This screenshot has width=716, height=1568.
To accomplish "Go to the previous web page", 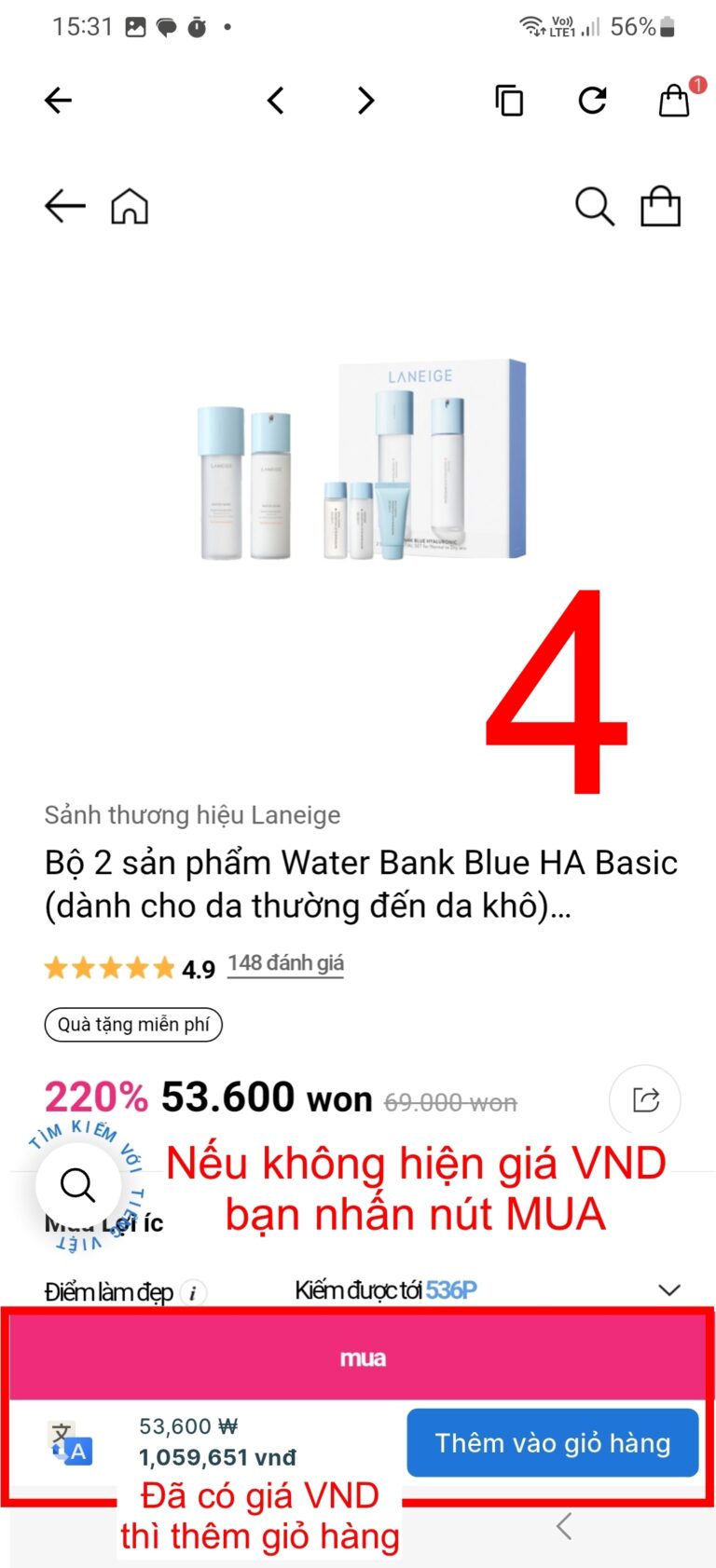I will 276,100.
